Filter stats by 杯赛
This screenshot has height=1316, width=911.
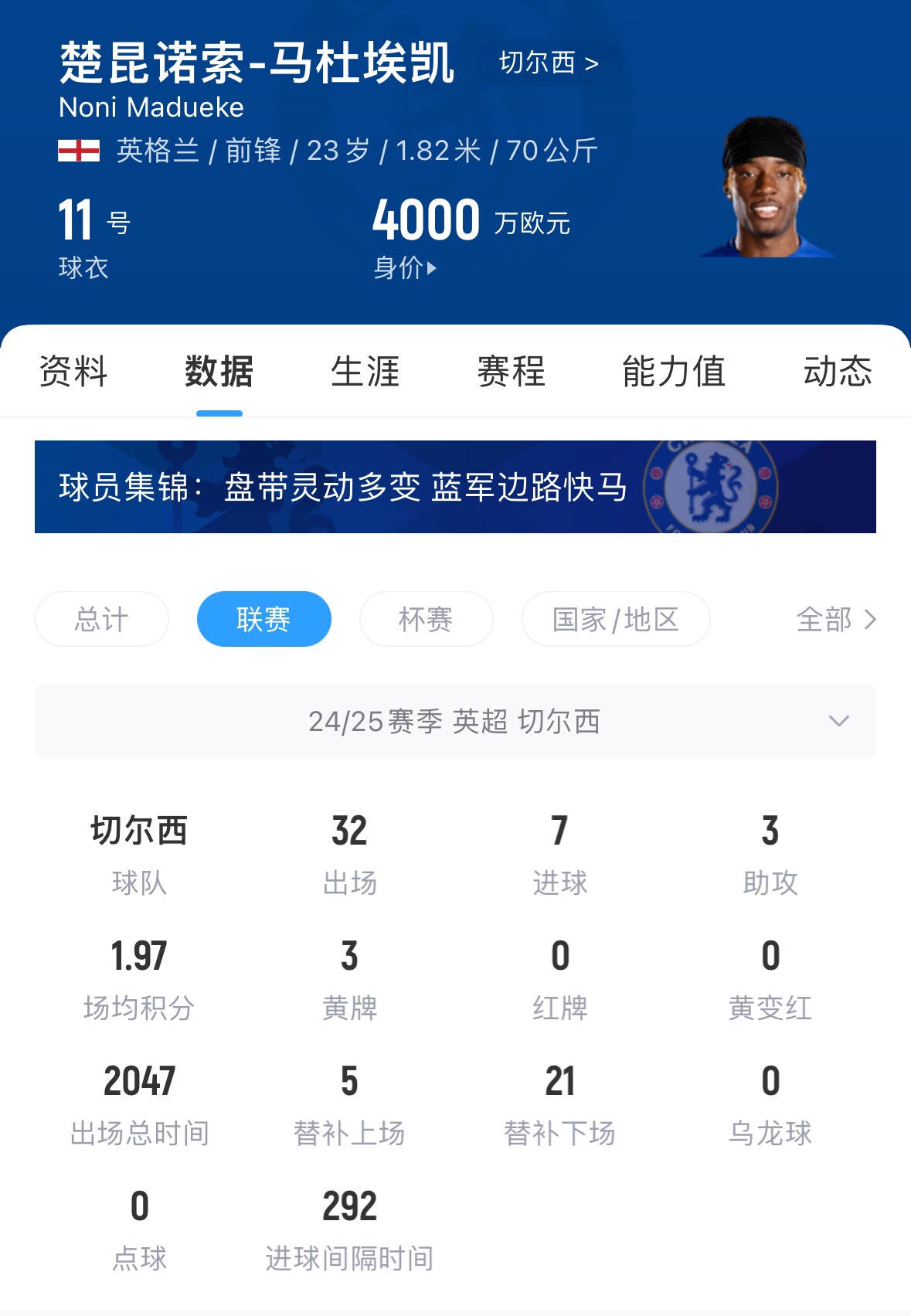(x=426, y=619)
